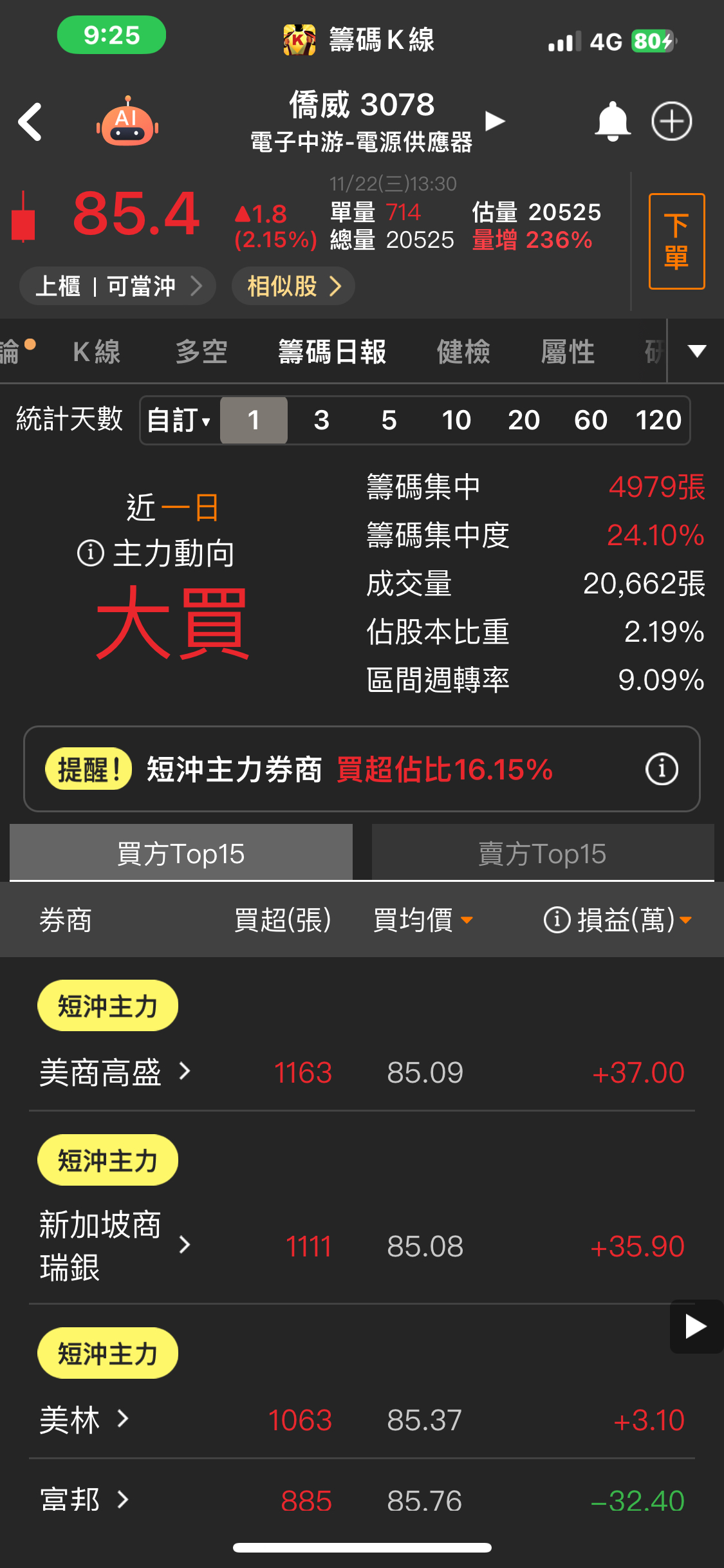Sort by 買均價 column
Viewport: 724px width, 1568px height.
tap(423, 920)
